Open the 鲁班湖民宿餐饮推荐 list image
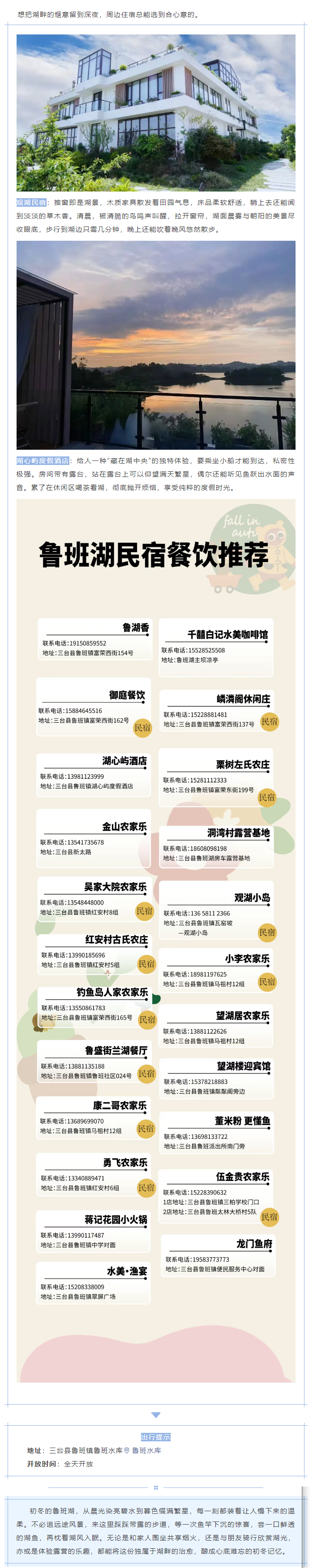 pyautogui.click(x=156, y=937)
